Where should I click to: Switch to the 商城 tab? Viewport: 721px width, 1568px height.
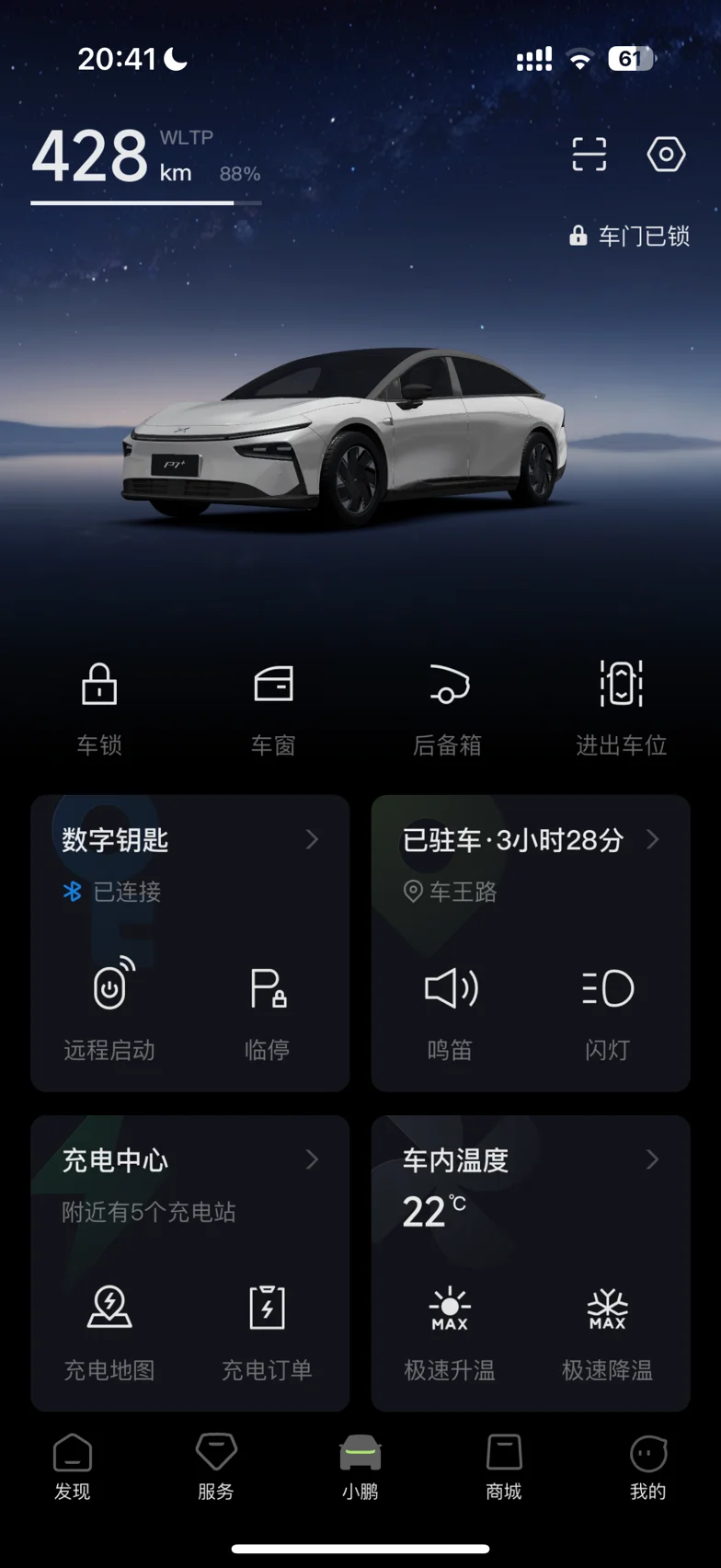(504, 1467)
